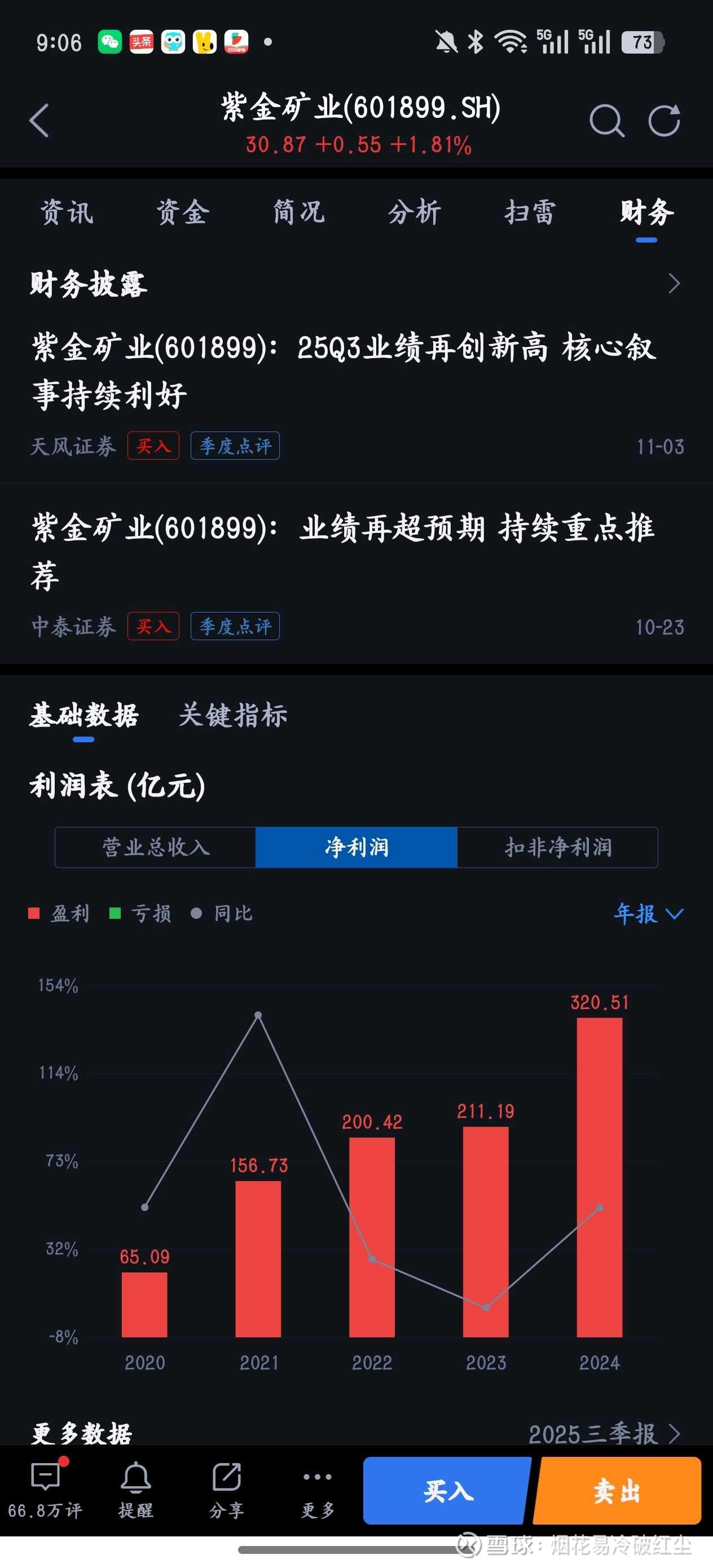
Task: Open the 中泰证券 业绩再超预期 report
Action: [356, 574]
